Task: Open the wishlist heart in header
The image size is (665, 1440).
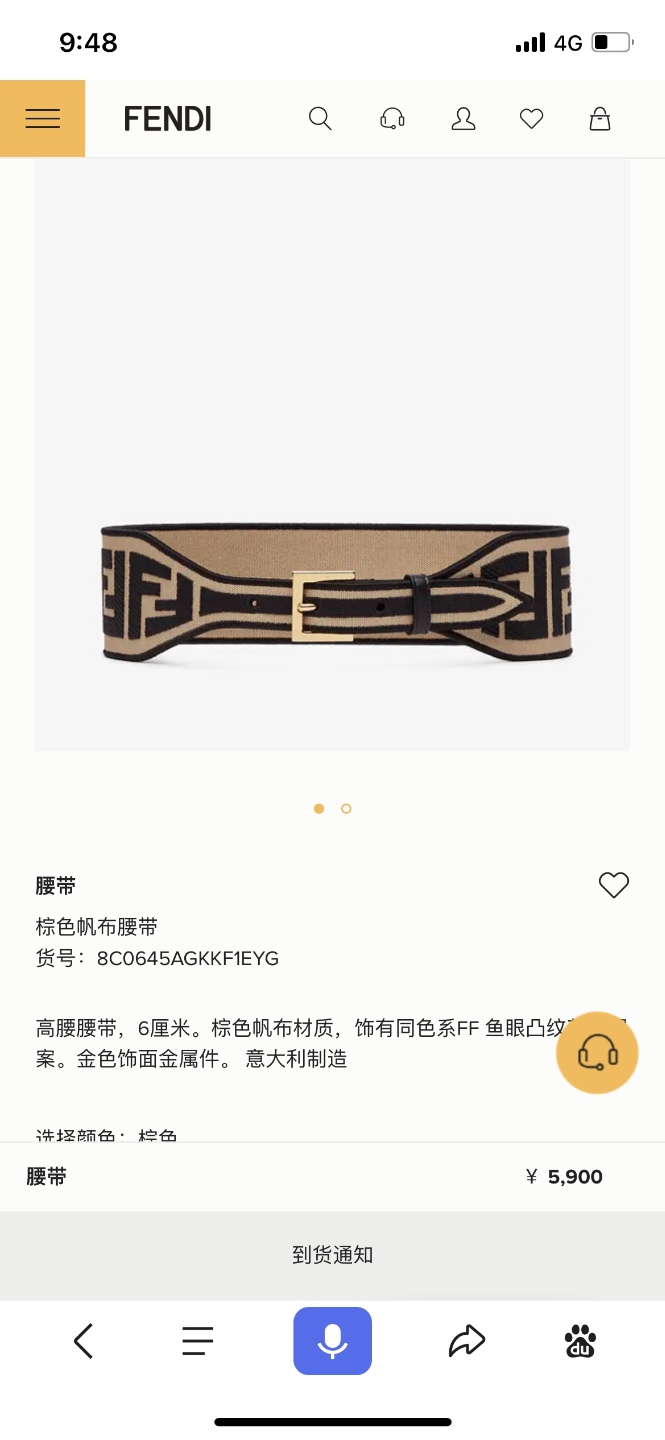Action: [531, 119]
